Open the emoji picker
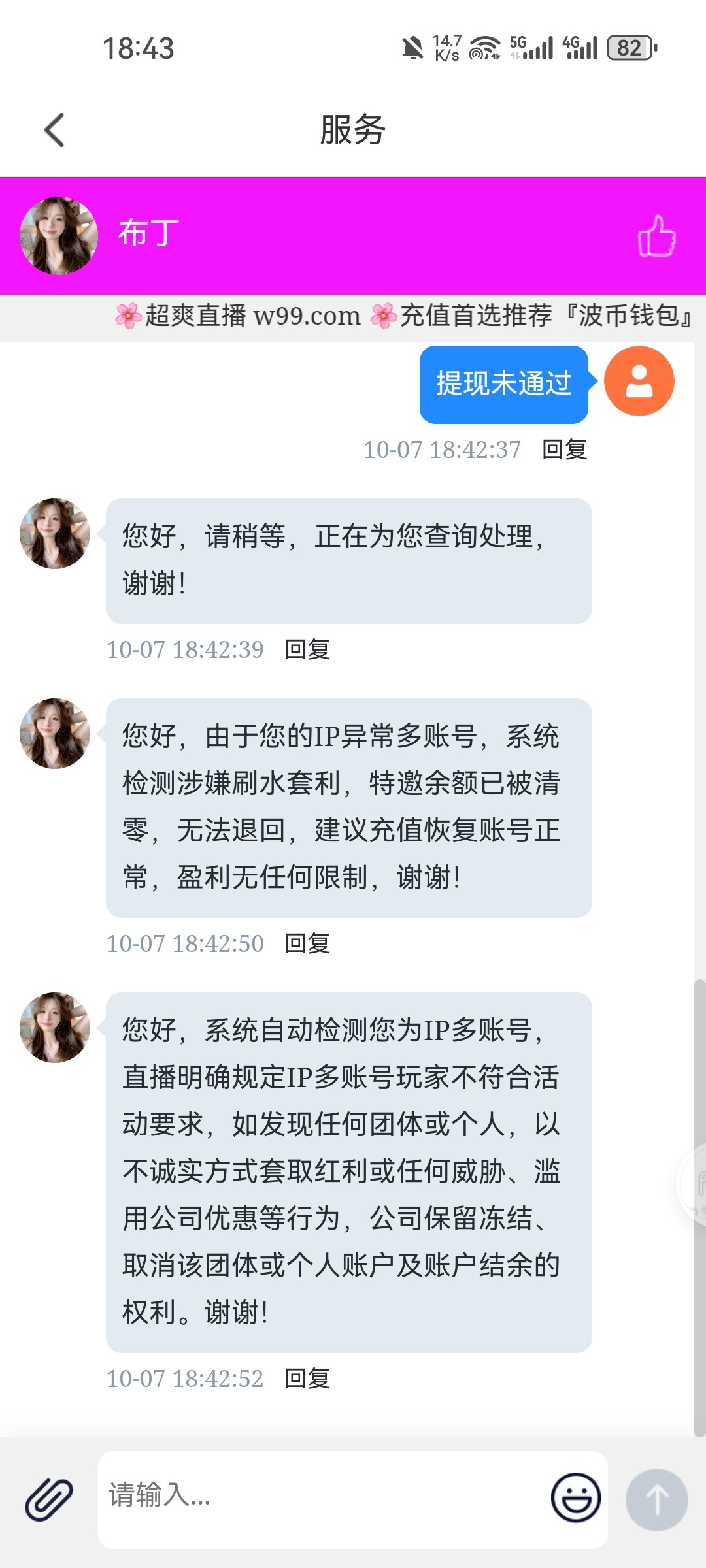Viewport: 706px width, 1568px height. pyautogui.click(x=575, y=1497)
